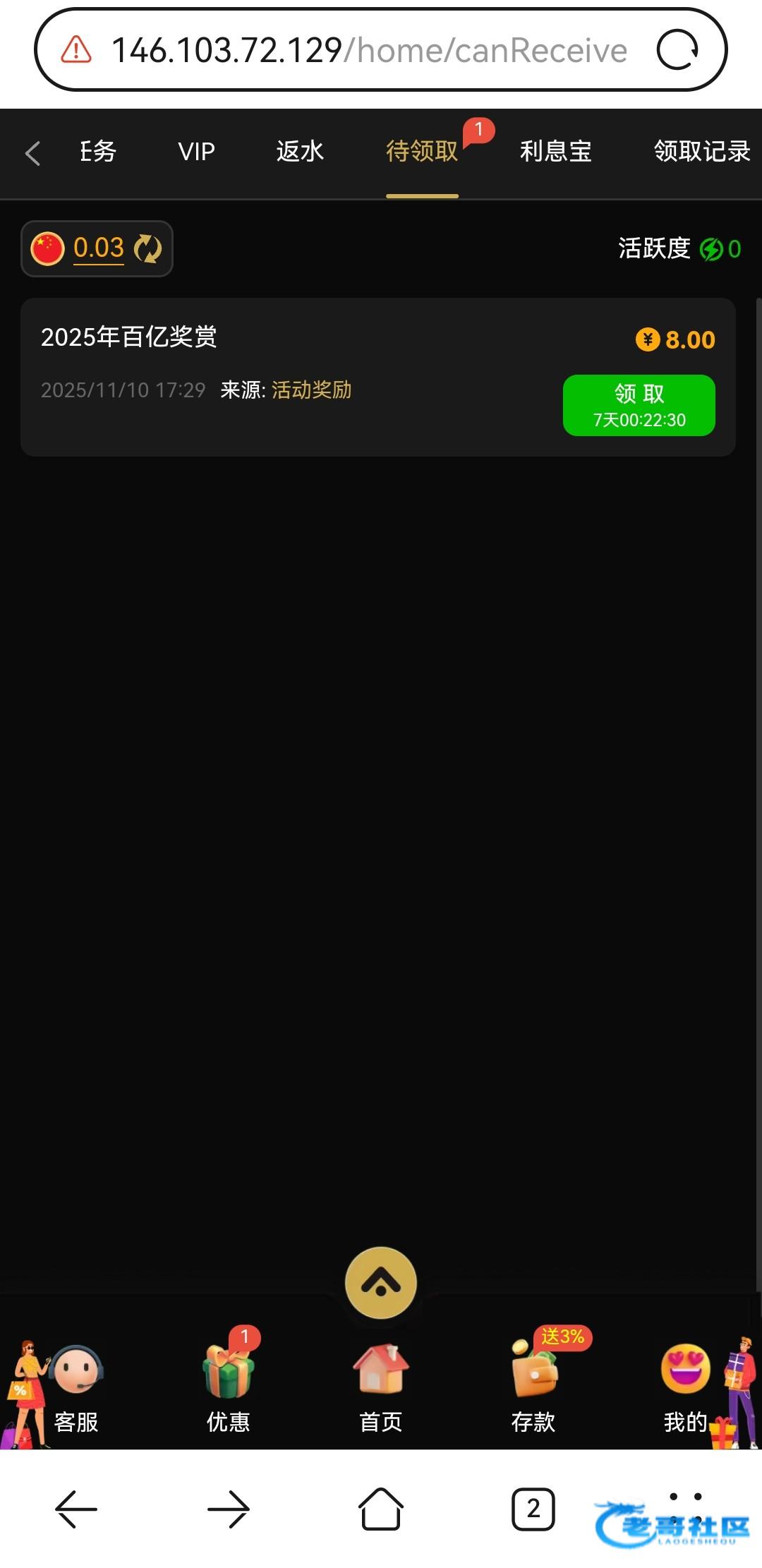Go to the browser home page
The height and width of the screenshot is (1568, 762).
click(x=381, y=1509)
